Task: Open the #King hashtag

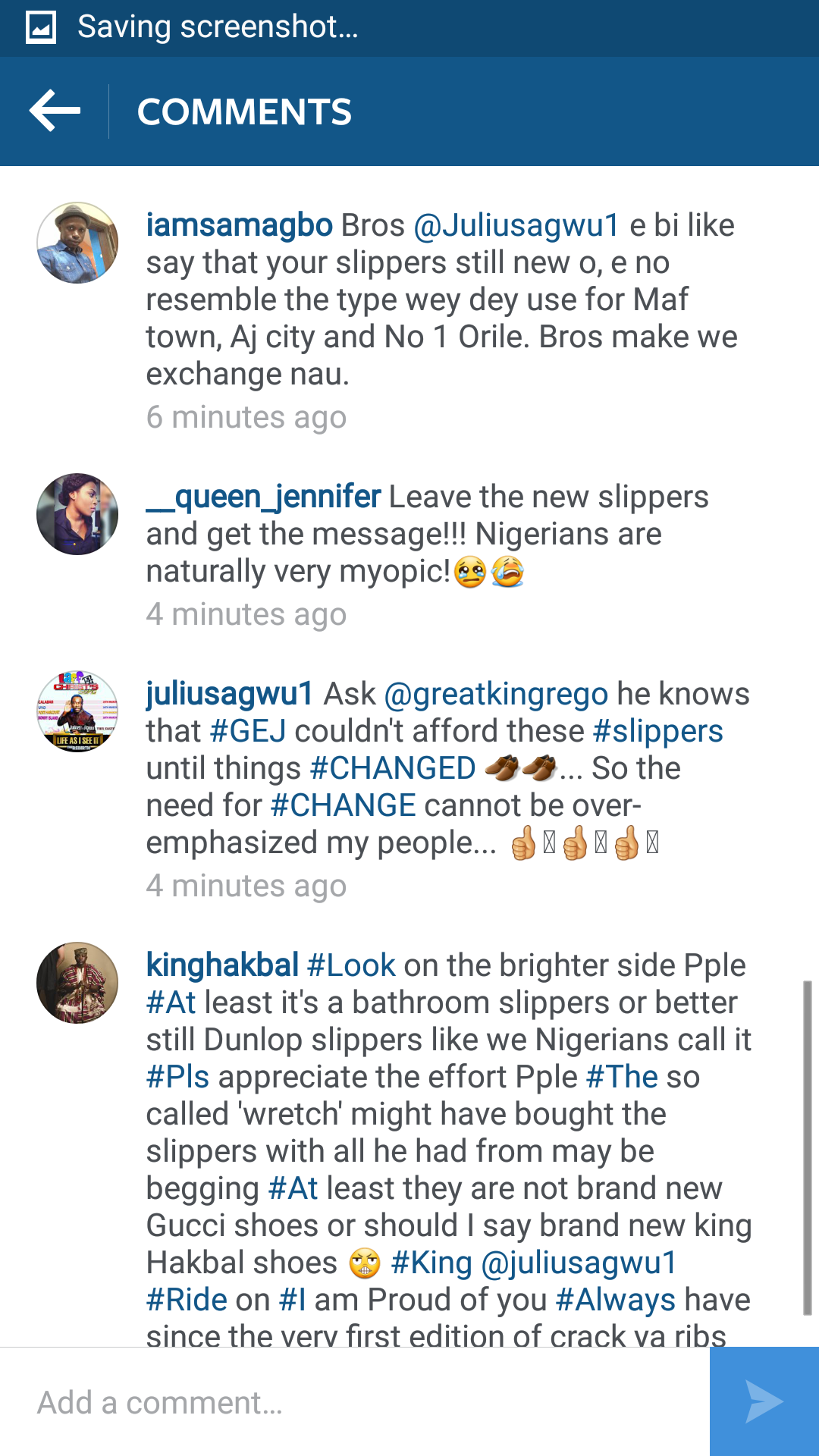Action: (x=431, y=1263)
